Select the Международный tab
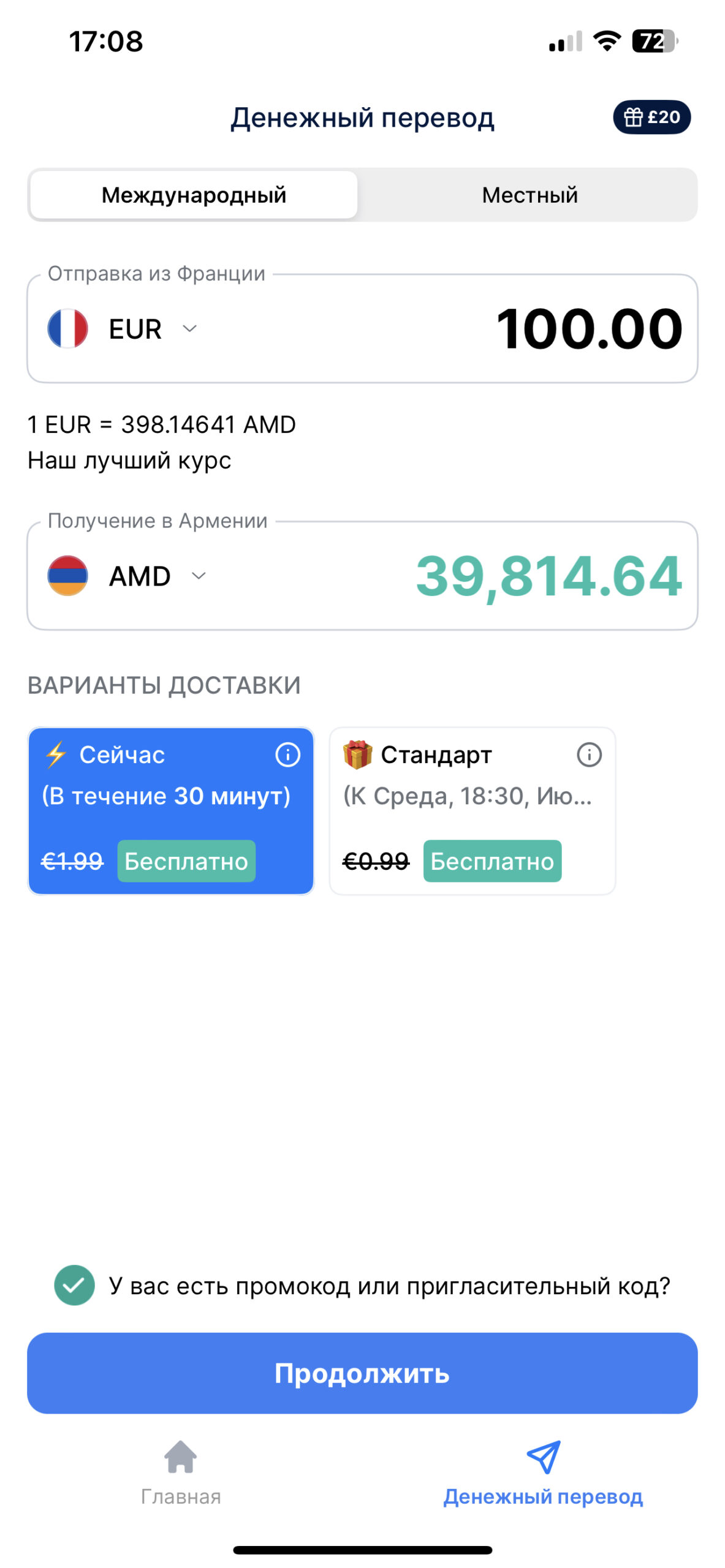 pyautogui.click(x=194, y=195)
